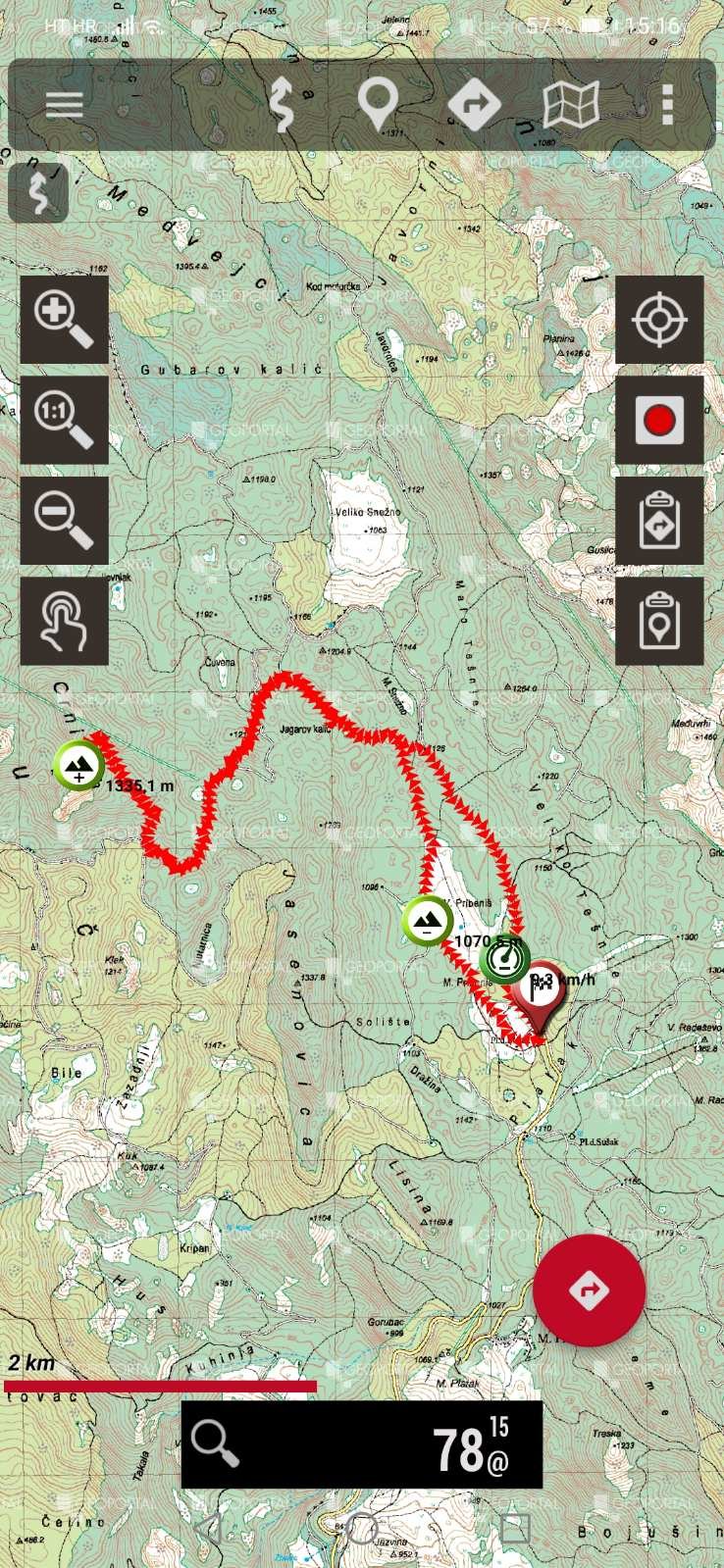
Task: Open the routes direction icon in toolbar
Action: (474, 105)
